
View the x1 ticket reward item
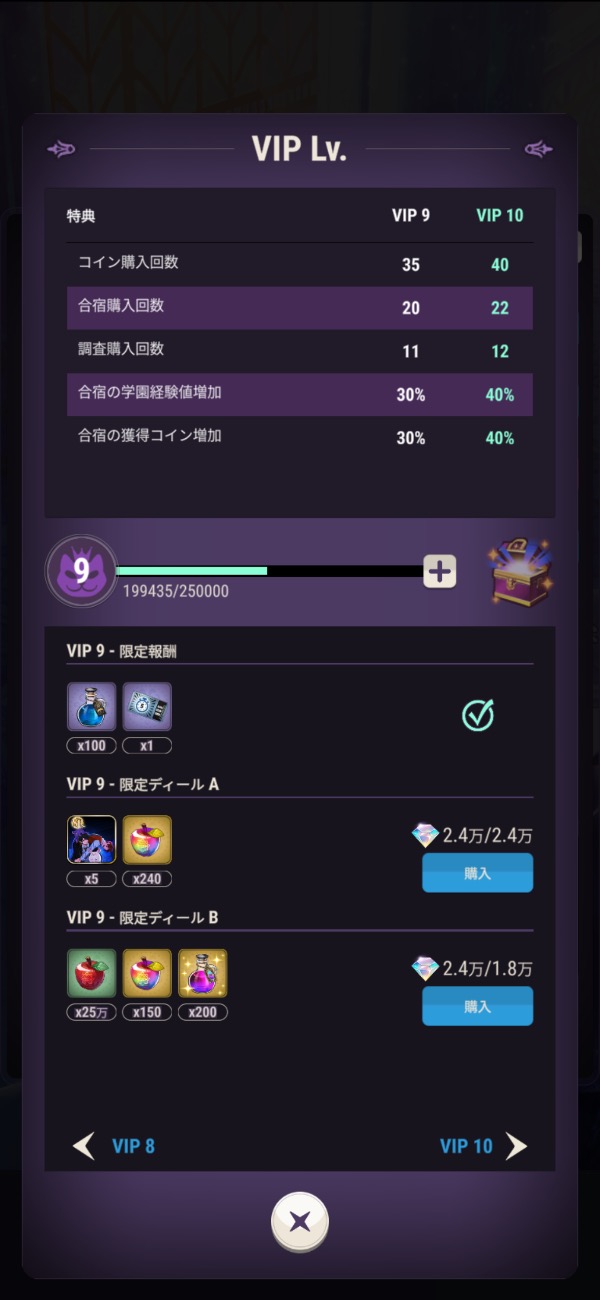[147, 707]
